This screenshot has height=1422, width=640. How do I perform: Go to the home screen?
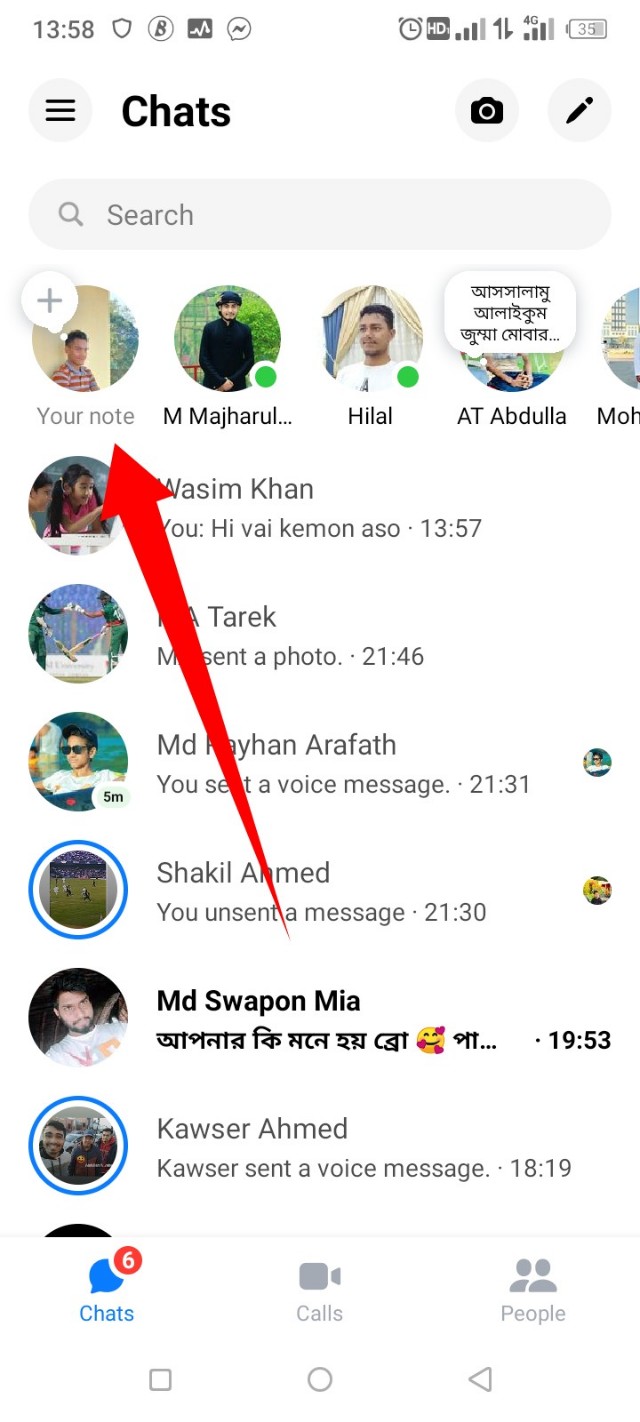(x=320, y=1380)
